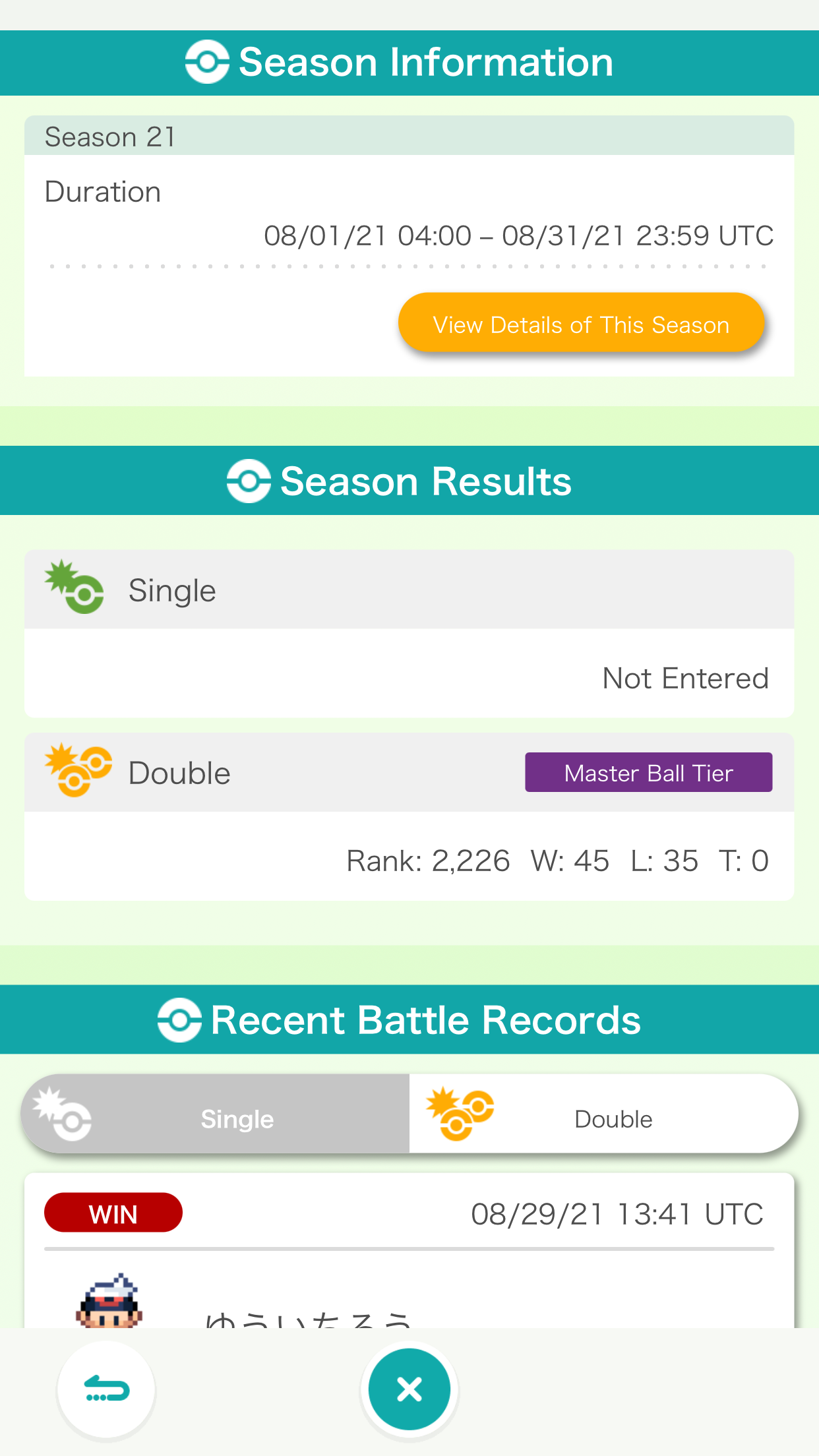Viewport: 819px width, 1456px height.
Task: Open the WIN battle record from 08/29/21
Action: (x=409, y=1253)
